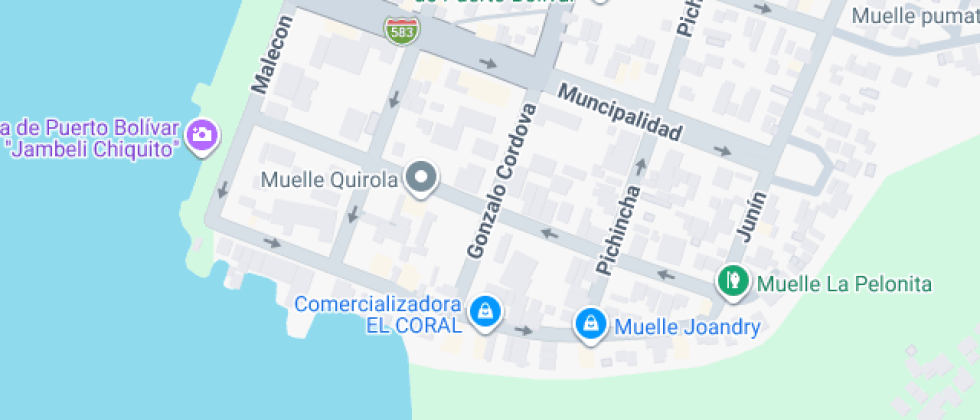This screenshot has height=420, width=980.
Task: Open Comercializadora EL CORAL shop pin
Action: tap(486, 312)
